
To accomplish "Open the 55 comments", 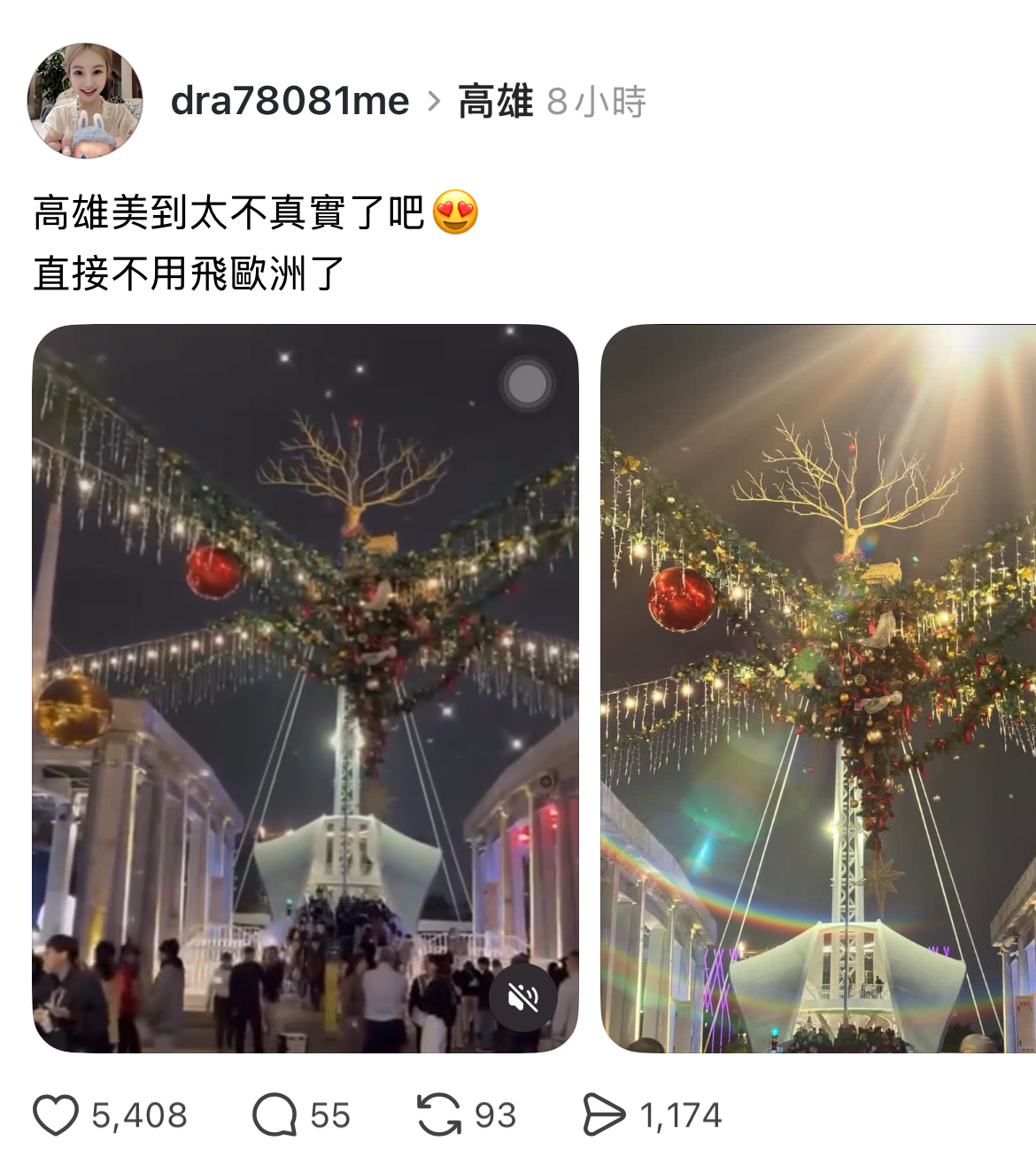I will tap(274, 1114).
